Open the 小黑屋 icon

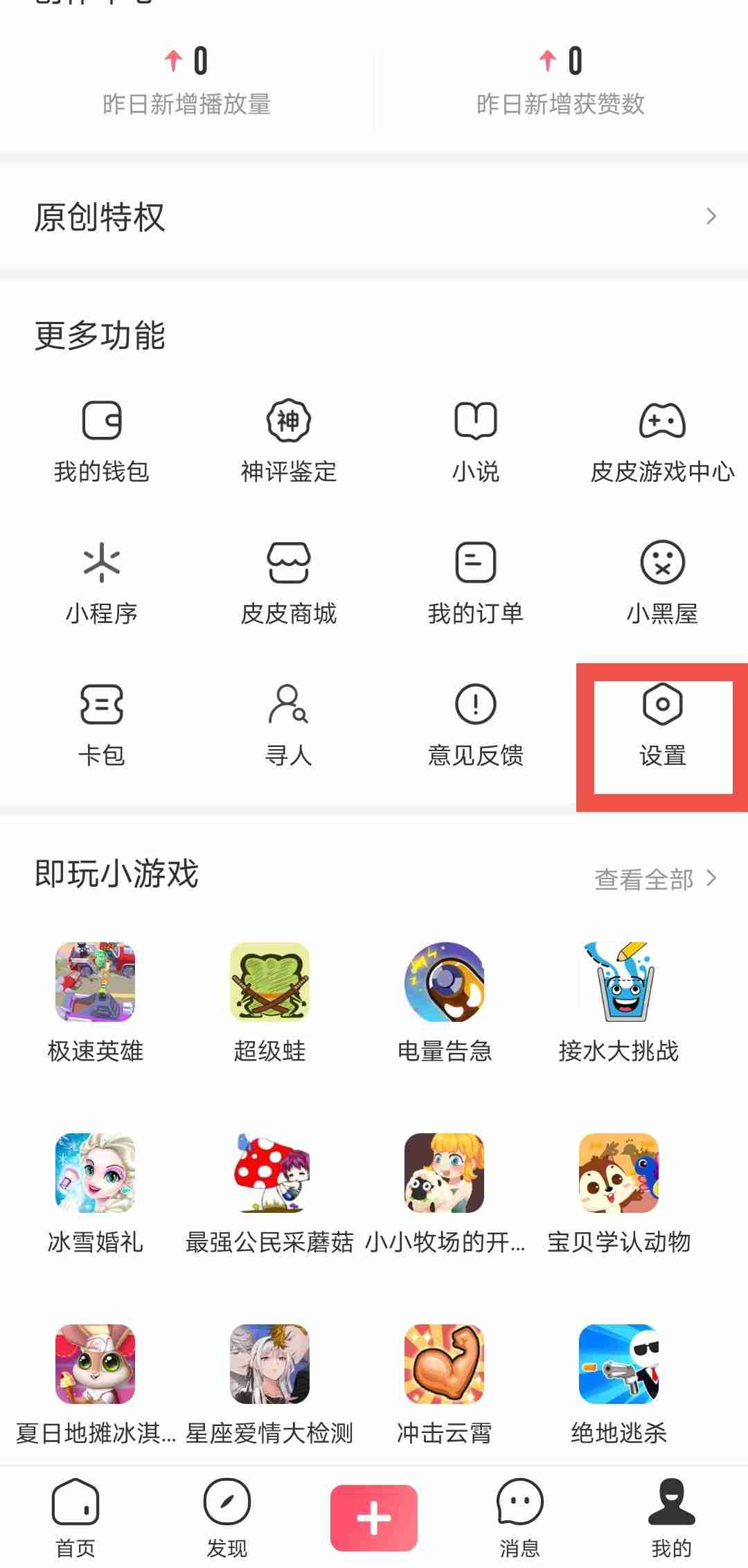[x=661, y=582]
